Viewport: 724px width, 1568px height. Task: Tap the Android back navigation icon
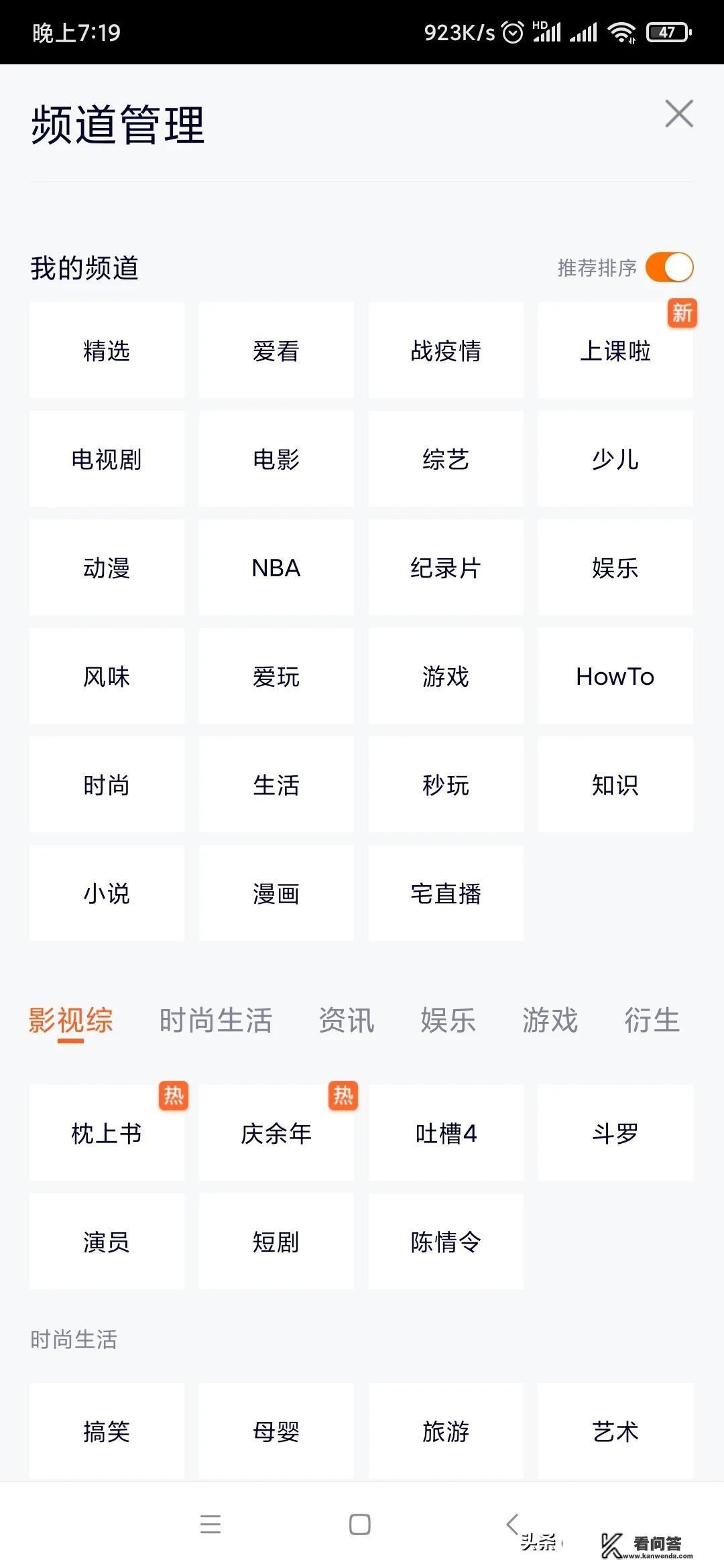pos(511,1522)
